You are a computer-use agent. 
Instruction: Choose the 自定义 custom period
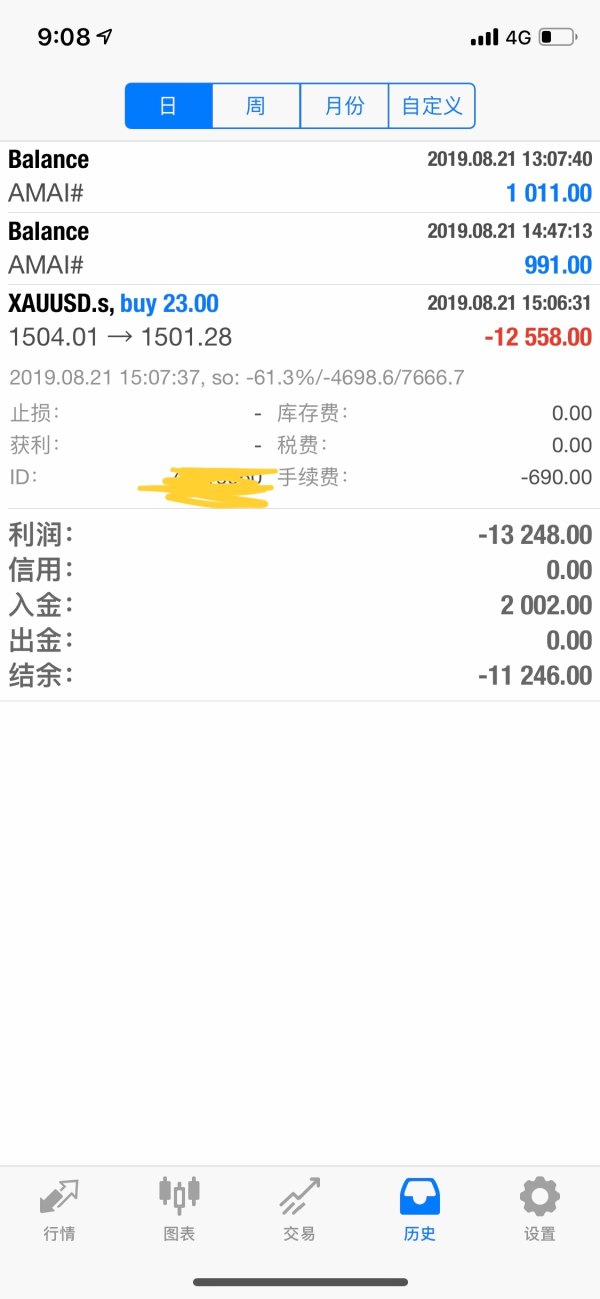click(432, 106)
